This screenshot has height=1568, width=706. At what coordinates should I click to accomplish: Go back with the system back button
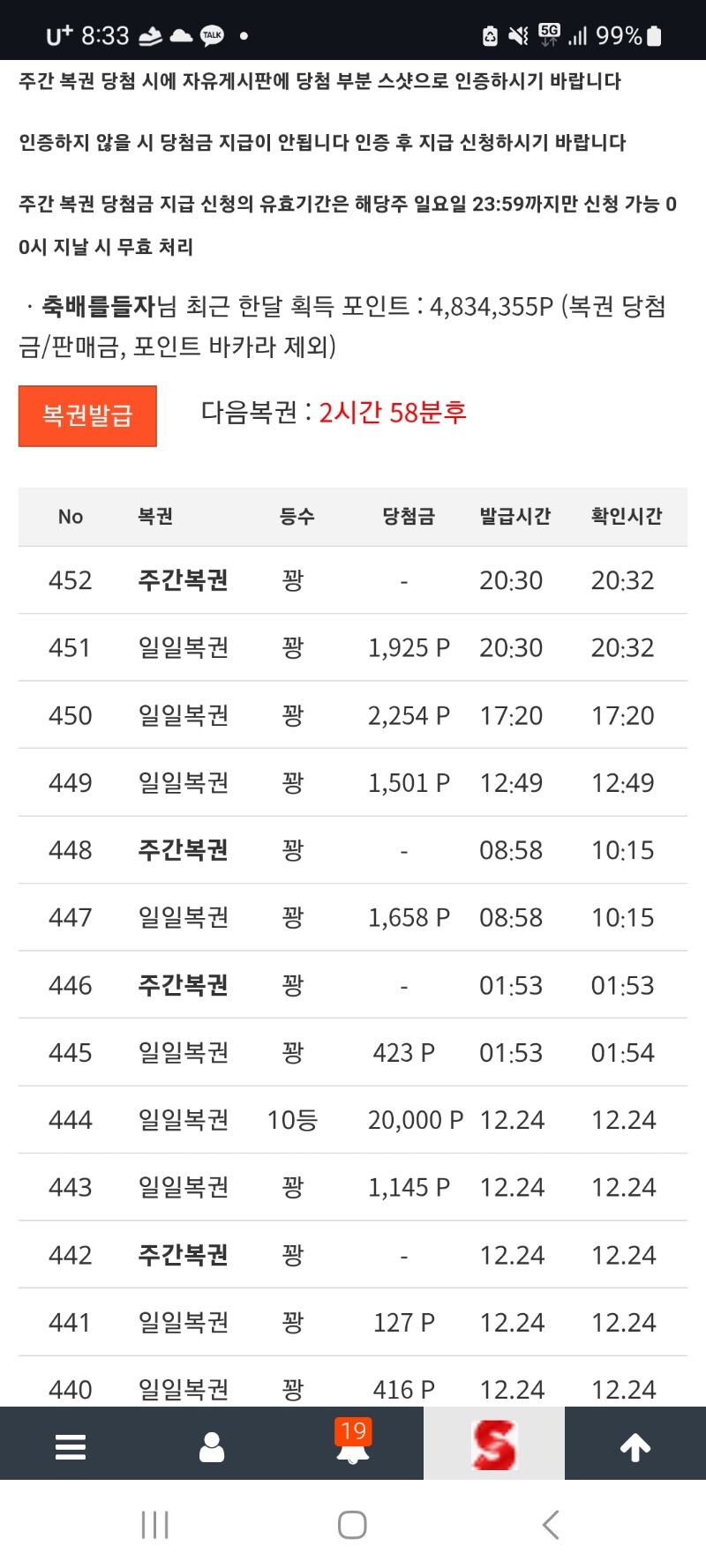tap(551, 1525)
